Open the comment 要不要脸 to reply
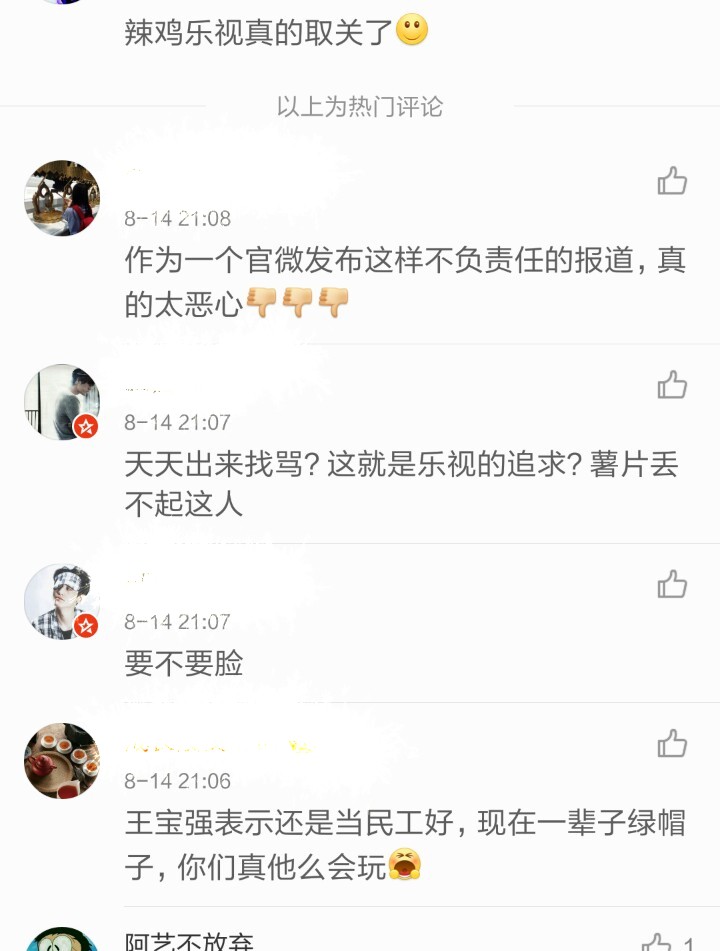The height and width of the screenshot is (951, 720). pyautogui.click(x=184, y=663)
